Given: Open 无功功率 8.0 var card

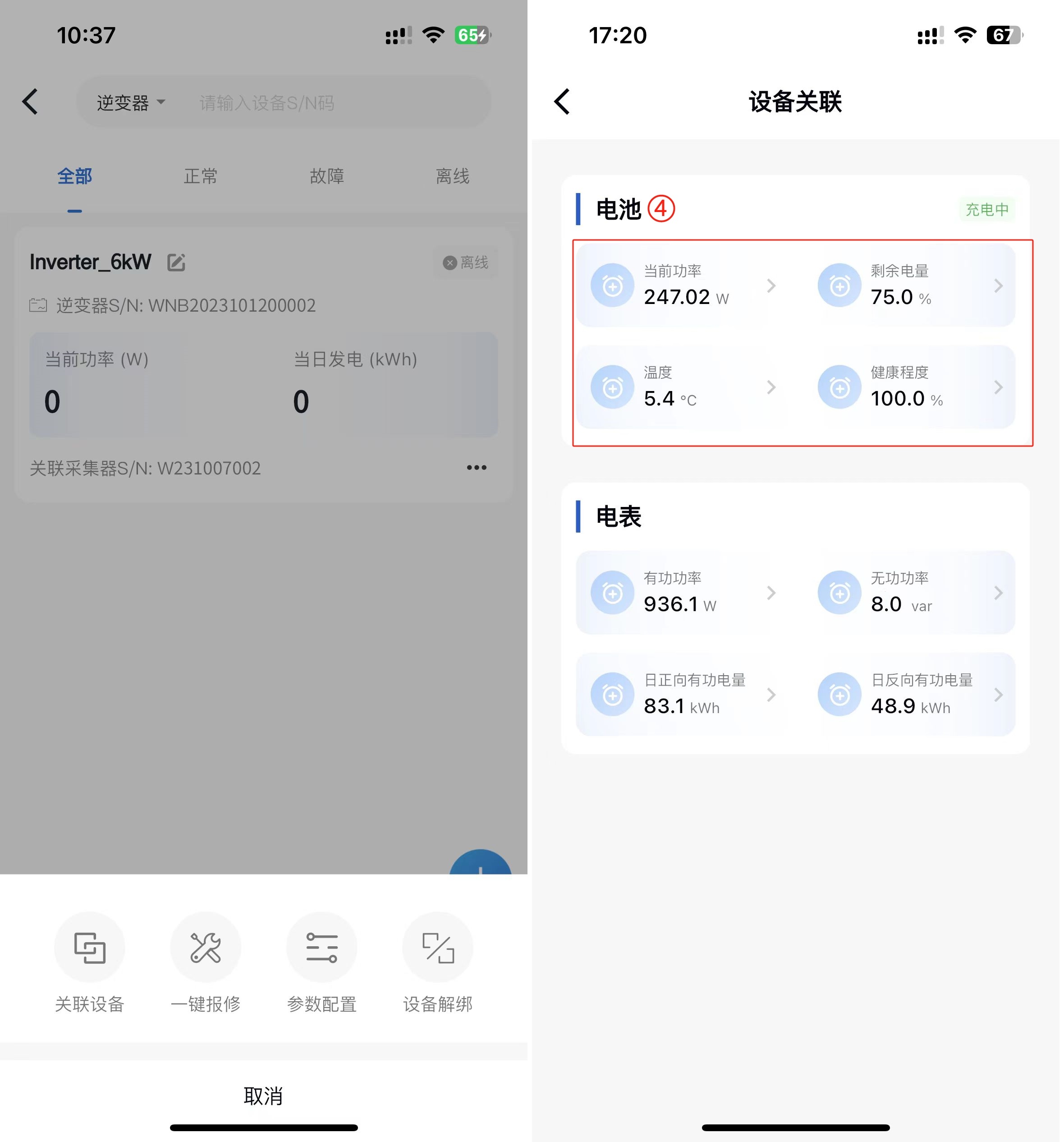Looking at the screenshot, I should (x=909, y=593).
